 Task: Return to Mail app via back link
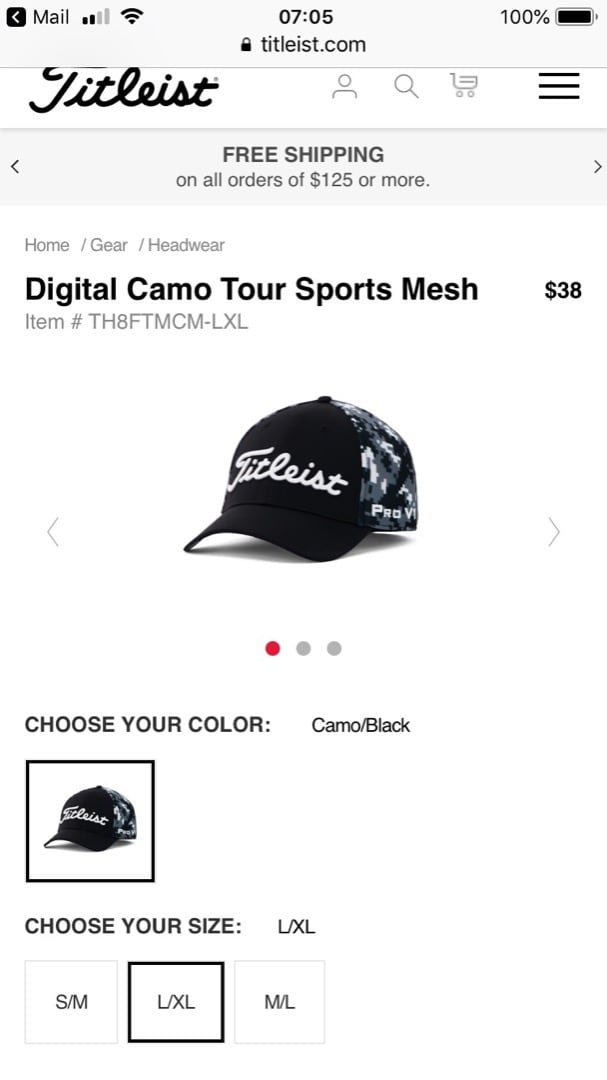tap(40, 17)
